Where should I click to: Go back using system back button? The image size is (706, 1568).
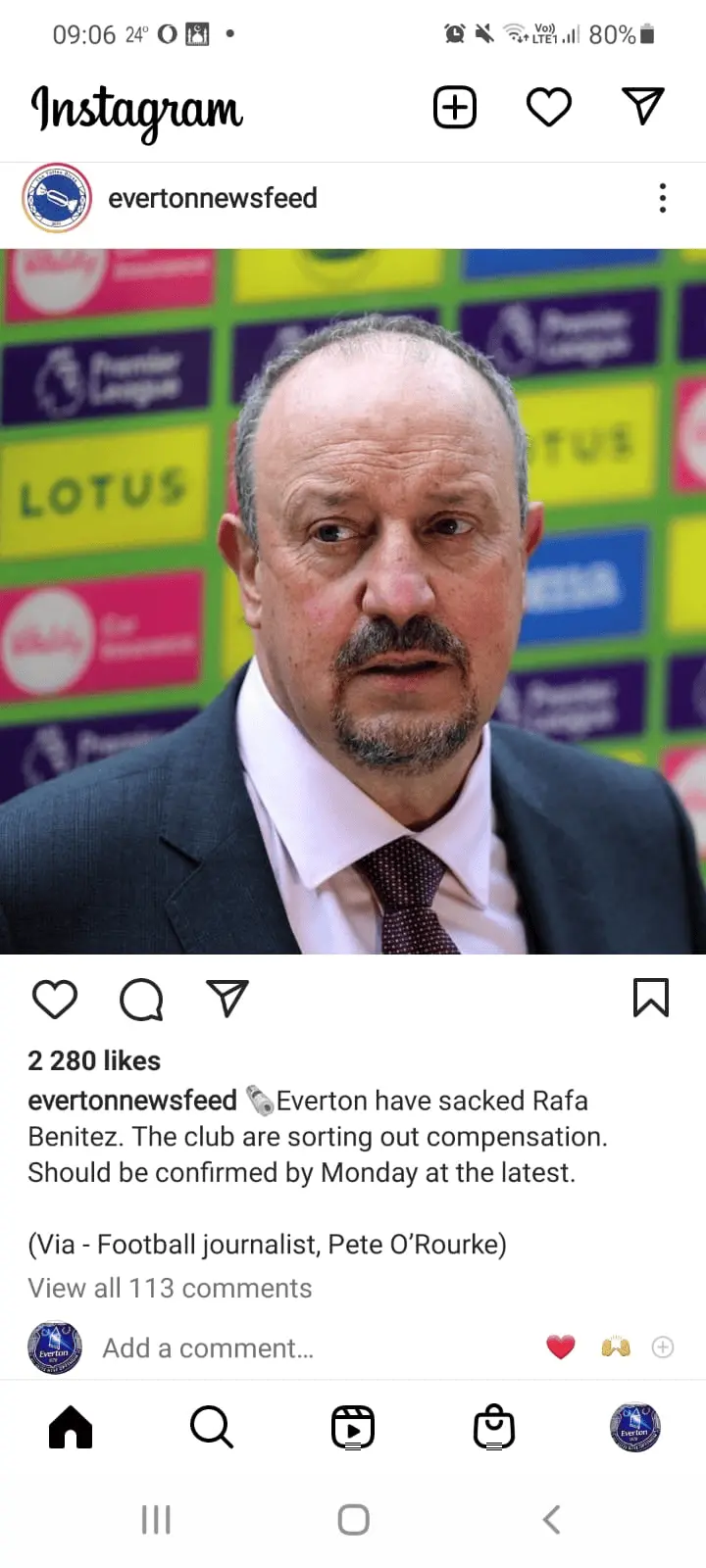click(x=551, y=1520)
